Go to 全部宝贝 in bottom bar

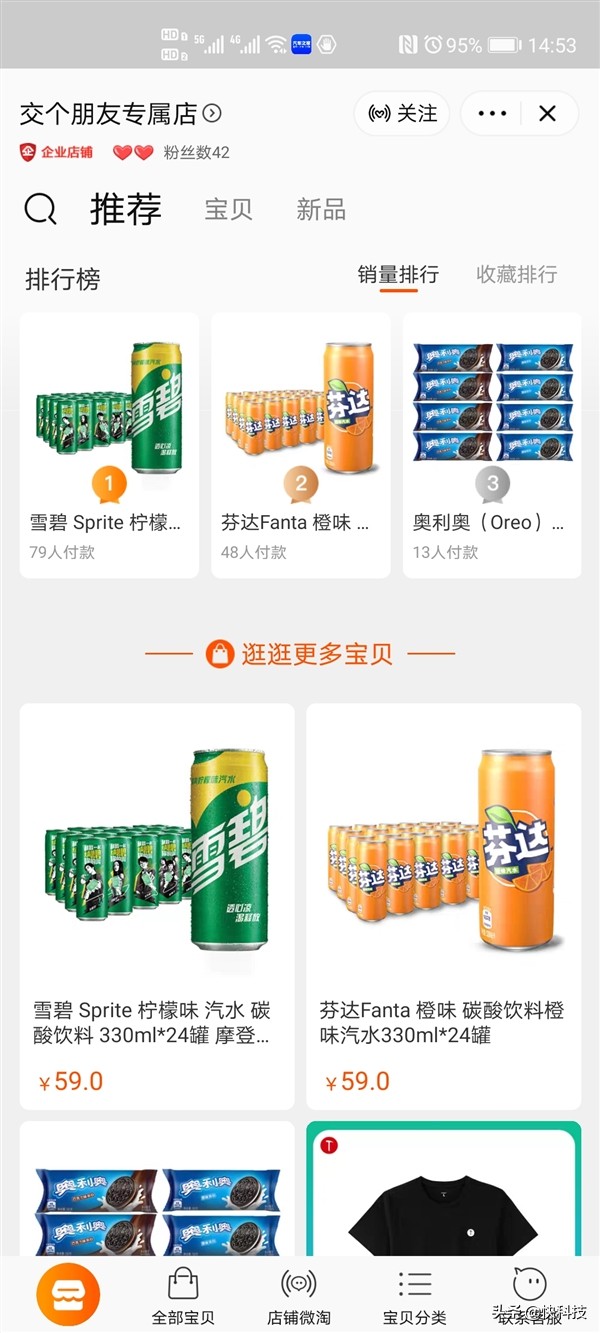point(183,1296)
